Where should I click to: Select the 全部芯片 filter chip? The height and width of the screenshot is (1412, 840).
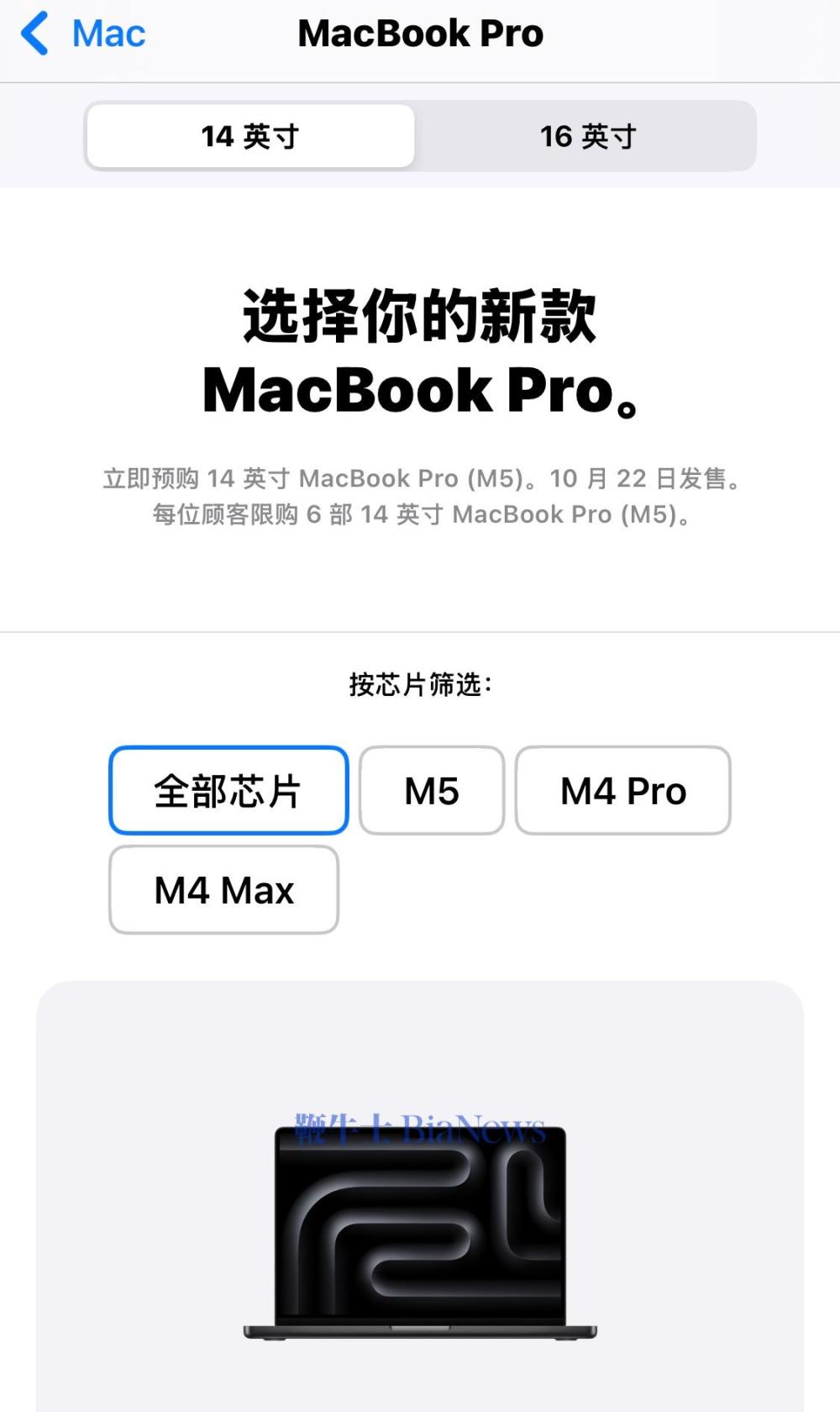pos(228,790)
